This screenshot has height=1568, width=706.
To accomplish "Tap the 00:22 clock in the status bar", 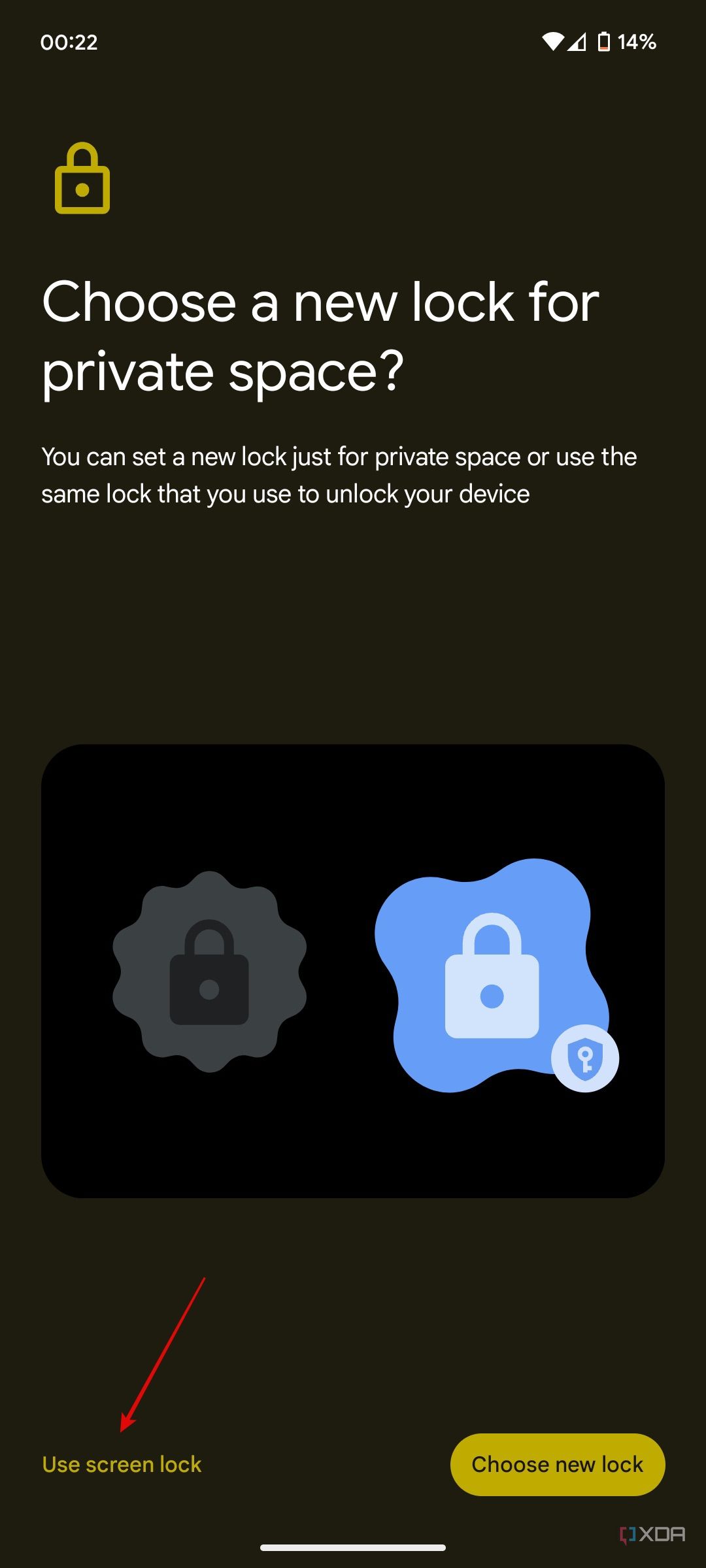I will pyautogui.click(x=69, y=41).
